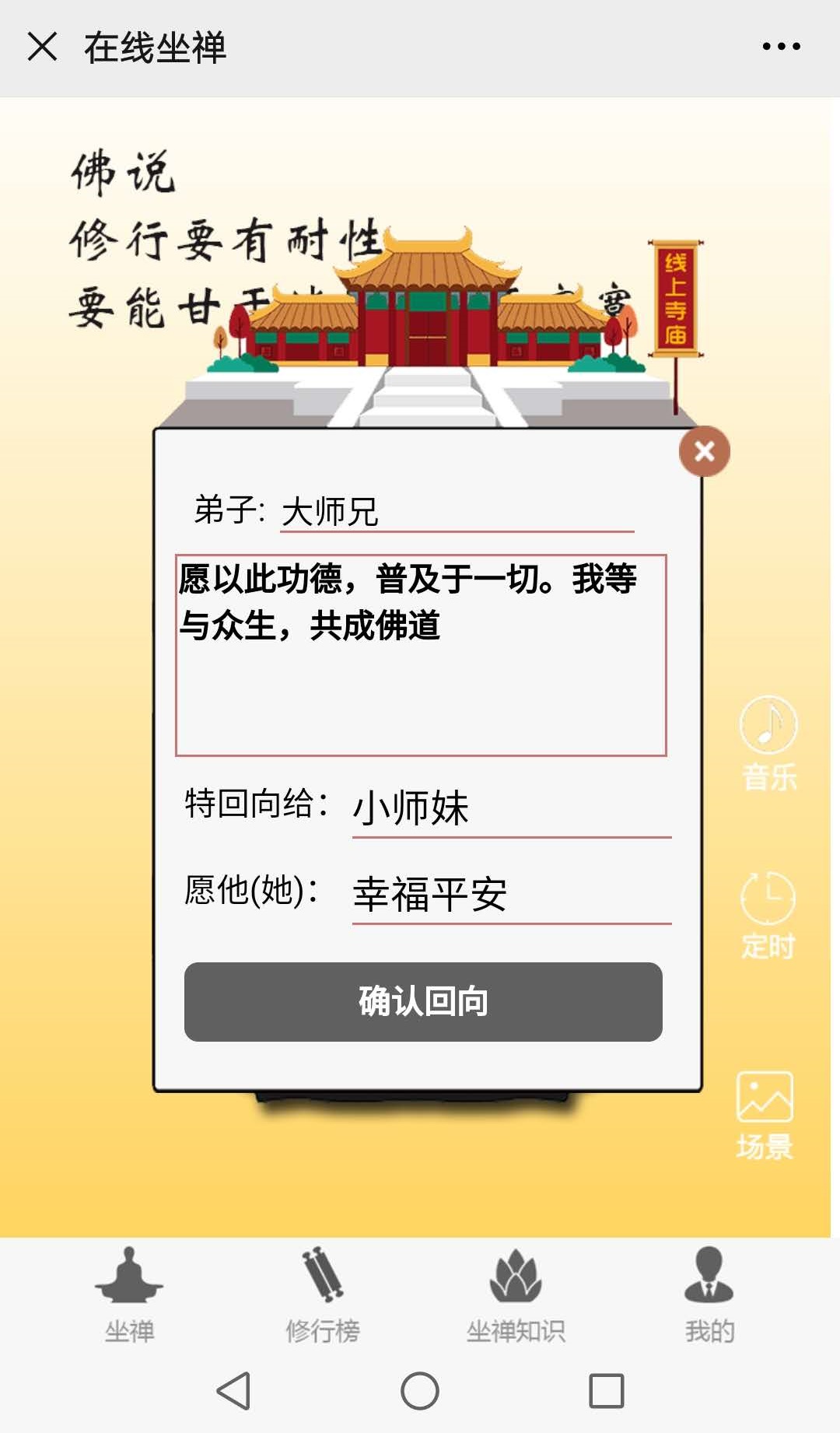Viewport: 840px width, 1433px height.
Task: Open the 场景 scene option
Action: (765, 1115)
